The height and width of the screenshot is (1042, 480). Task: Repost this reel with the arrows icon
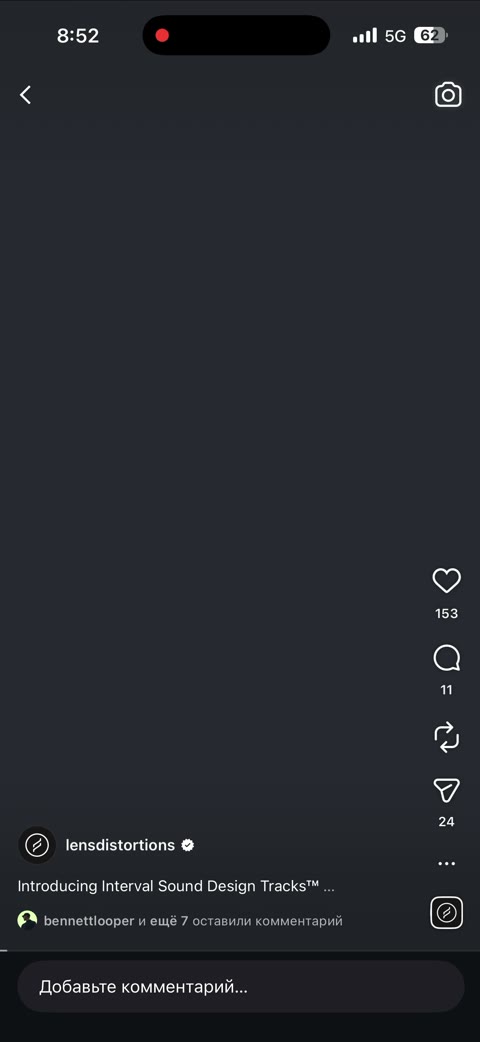coord(447,737)
